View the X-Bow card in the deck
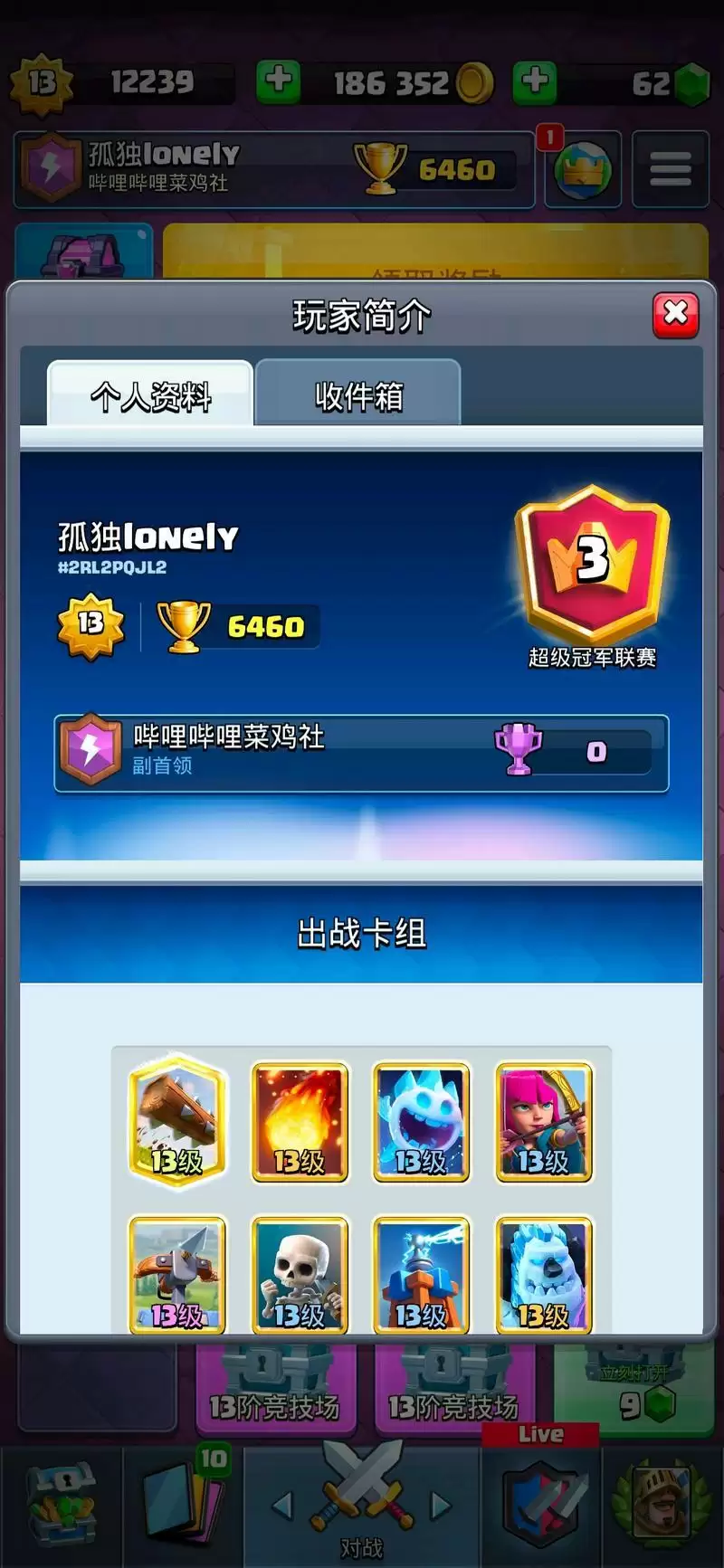Image resolution: width=724 pixels, height=1568 pixels. point(177,1274)
